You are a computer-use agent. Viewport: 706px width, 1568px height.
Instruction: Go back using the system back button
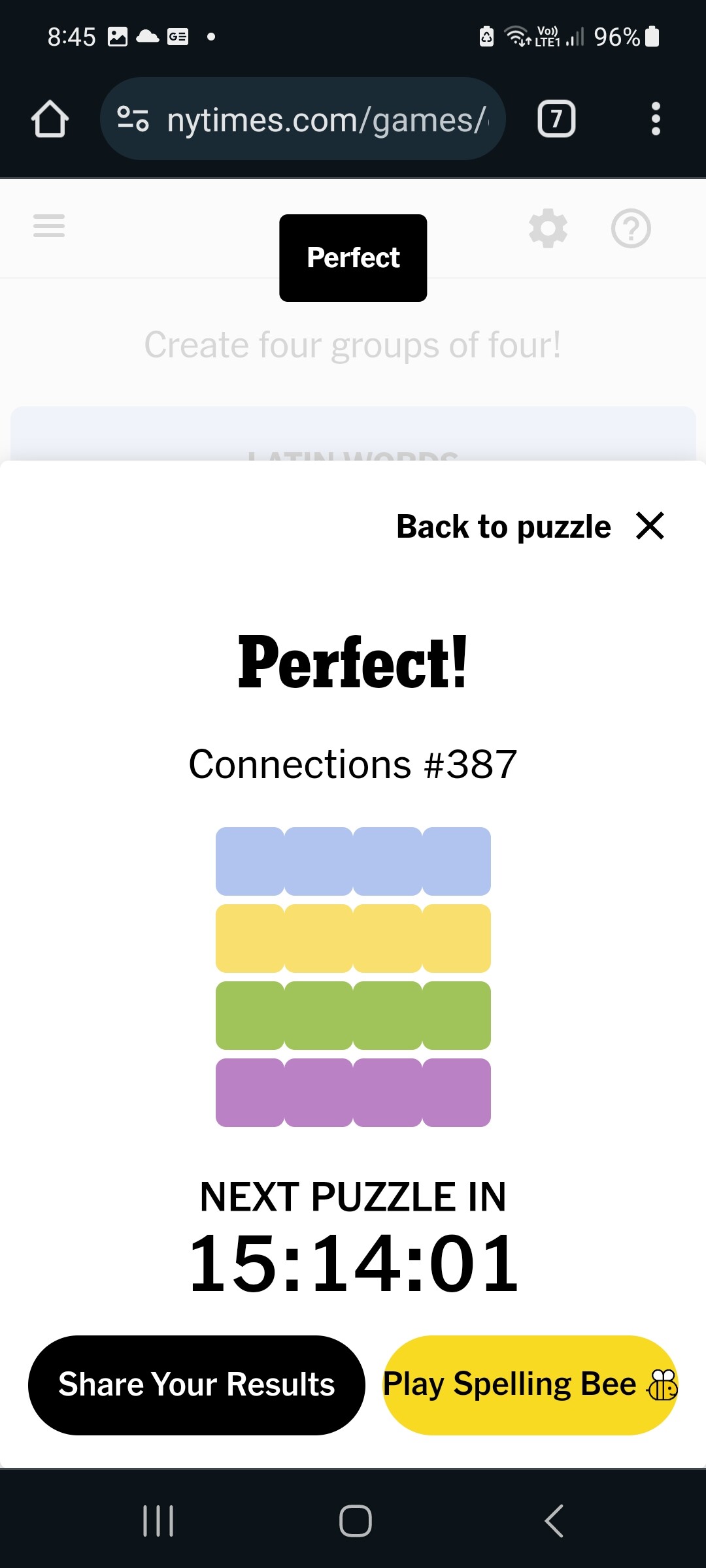coord(554,1521)
